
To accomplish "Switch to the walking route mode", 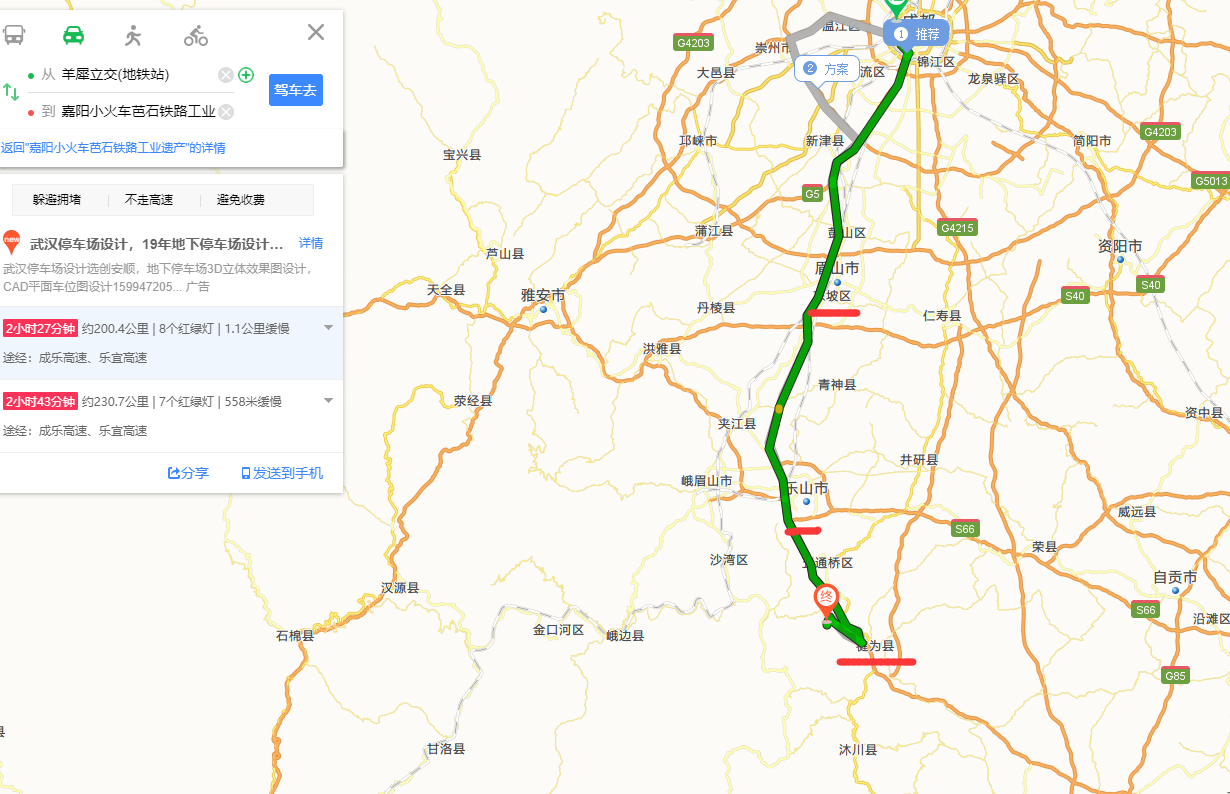I will [133, 36].
